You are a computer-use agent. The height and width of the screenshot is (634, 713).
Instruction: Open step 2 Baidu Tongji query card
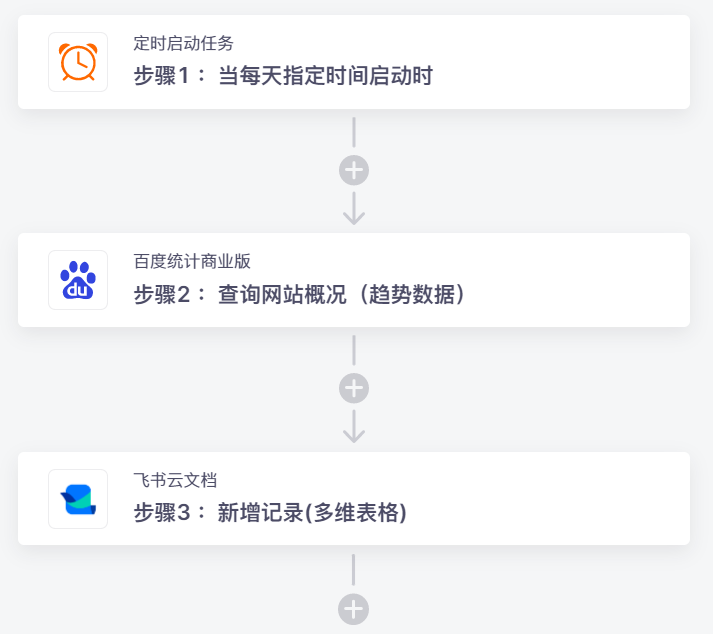pyautogui.click(x=353, y=280)
